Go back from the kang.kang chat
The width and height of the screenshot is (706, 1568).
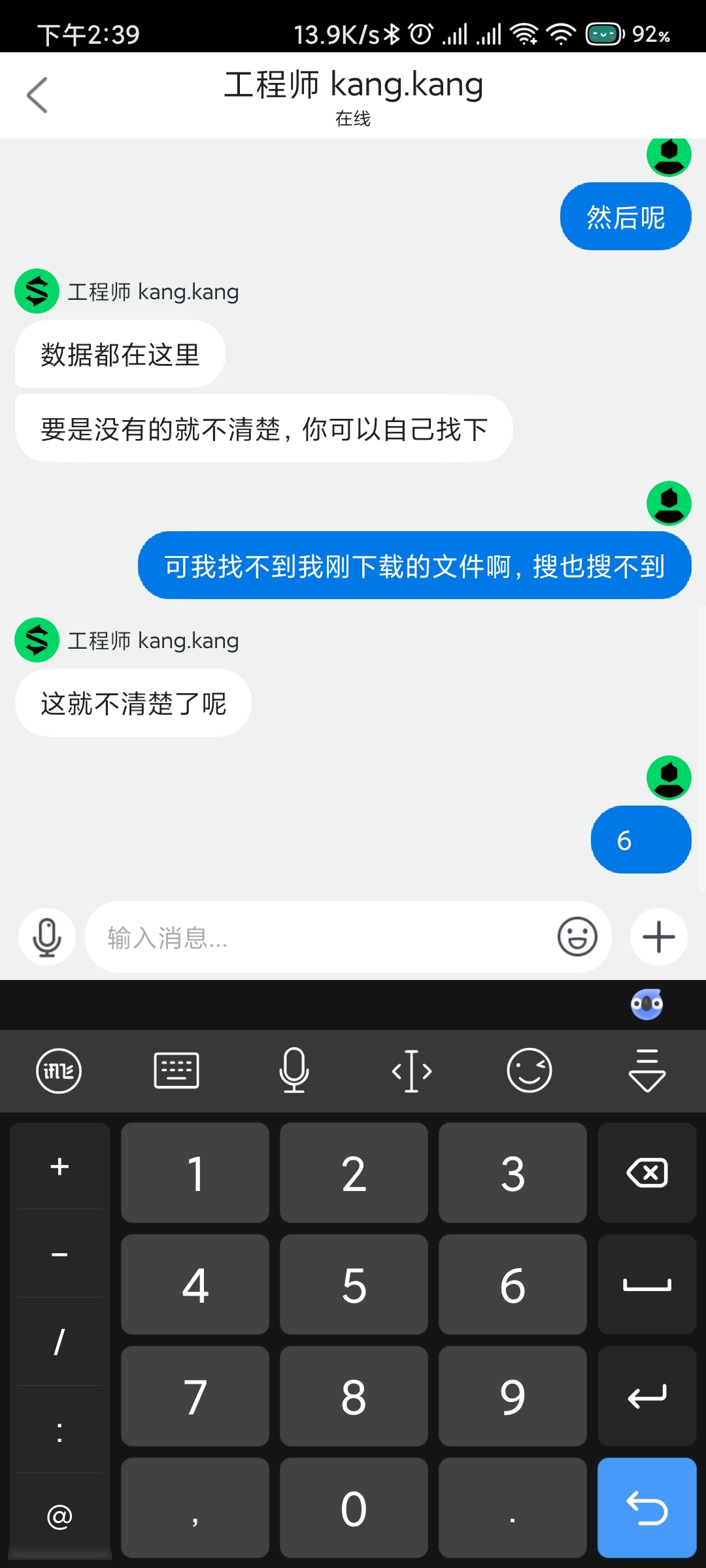37,95
